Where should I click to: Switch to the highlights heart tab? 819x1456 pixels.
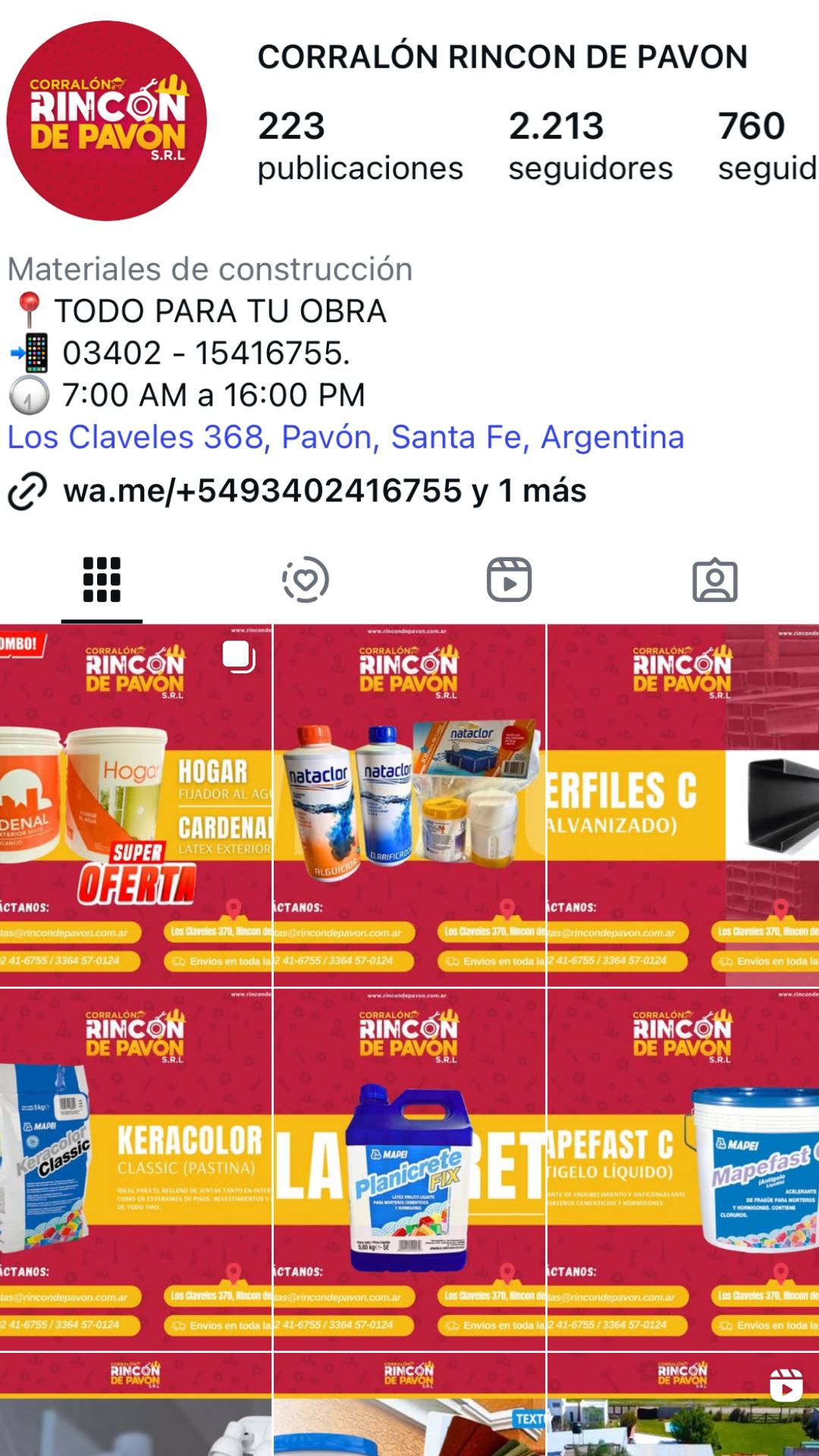point(306,580)
